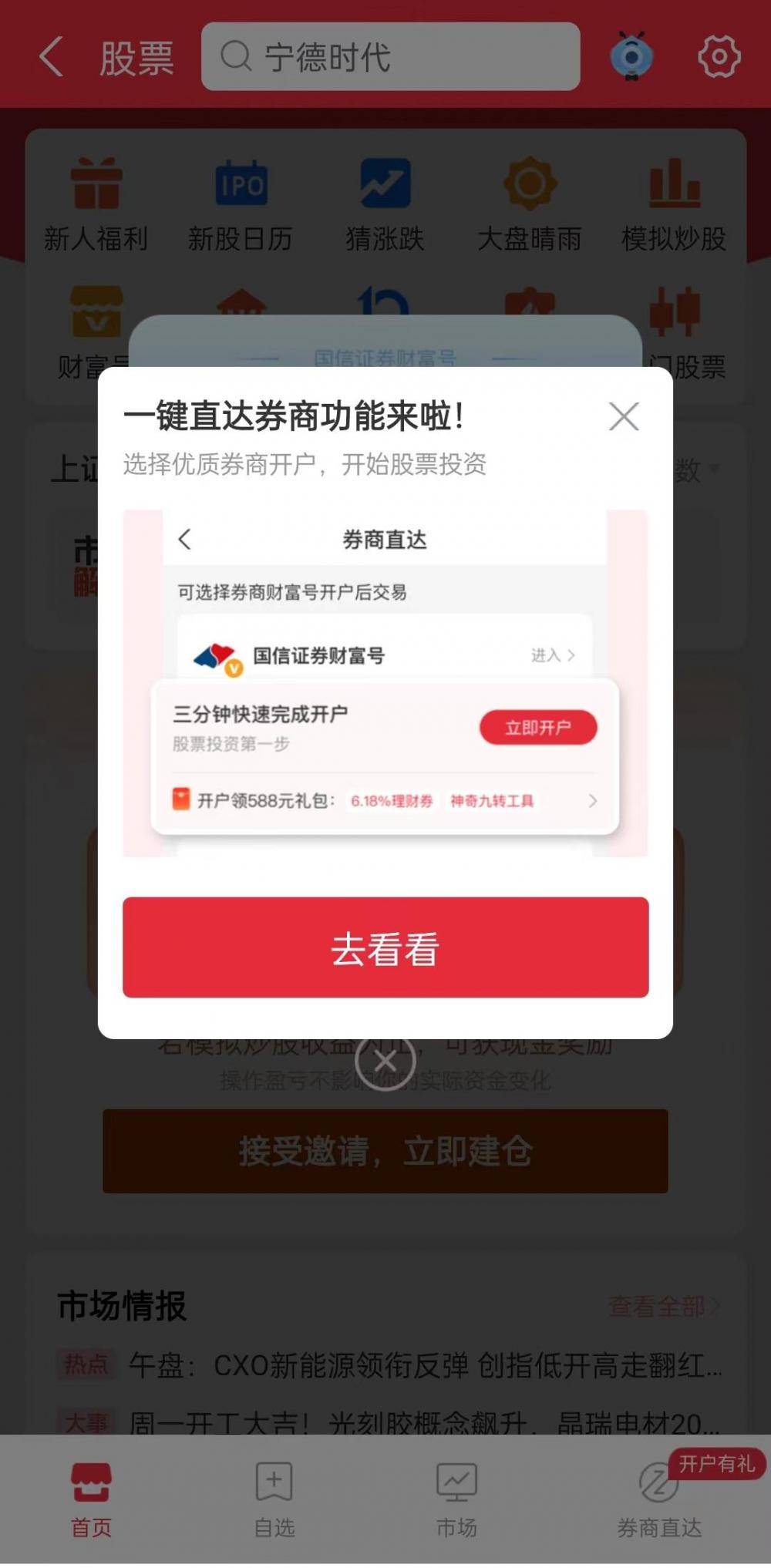Expand the 进入 chevron for 国信证券财富号
The height and width of the screenshot is (1568, 771).
(x=569, y=656)
